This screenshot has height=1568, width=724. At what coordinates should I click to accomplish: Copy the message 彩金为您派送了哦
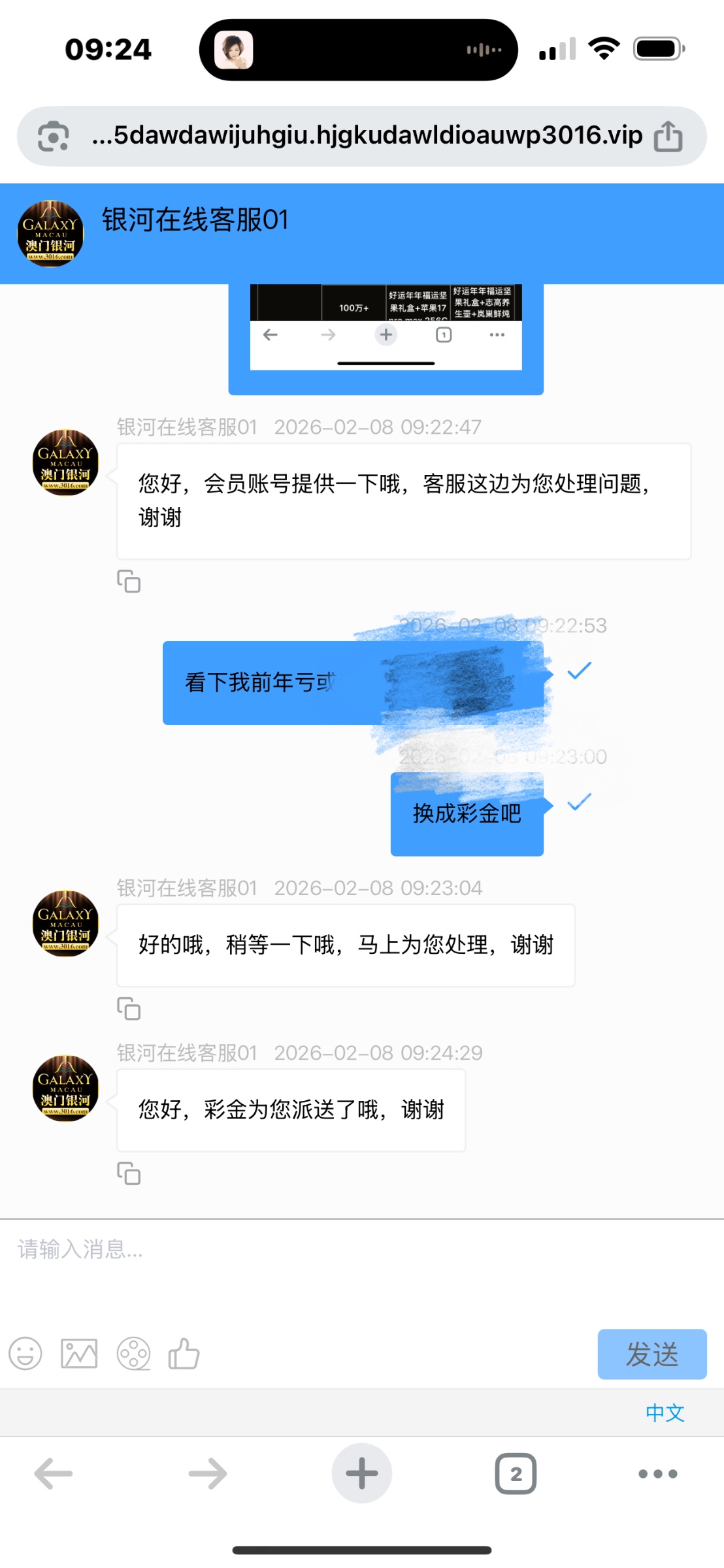129,1173
